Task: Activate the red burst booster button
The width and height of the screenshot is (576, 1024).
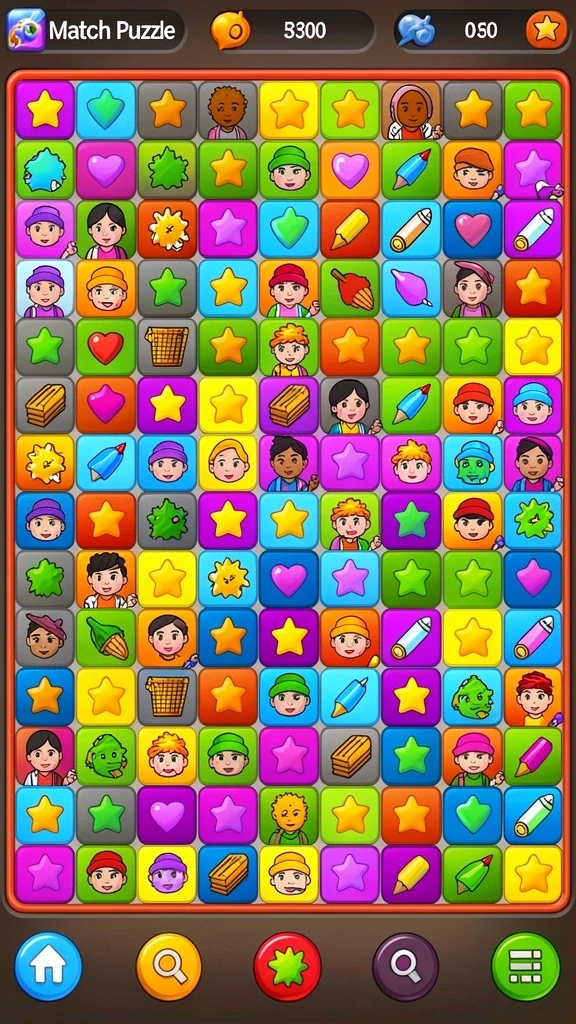Action: pyautogui.click(x=287, y=967)
